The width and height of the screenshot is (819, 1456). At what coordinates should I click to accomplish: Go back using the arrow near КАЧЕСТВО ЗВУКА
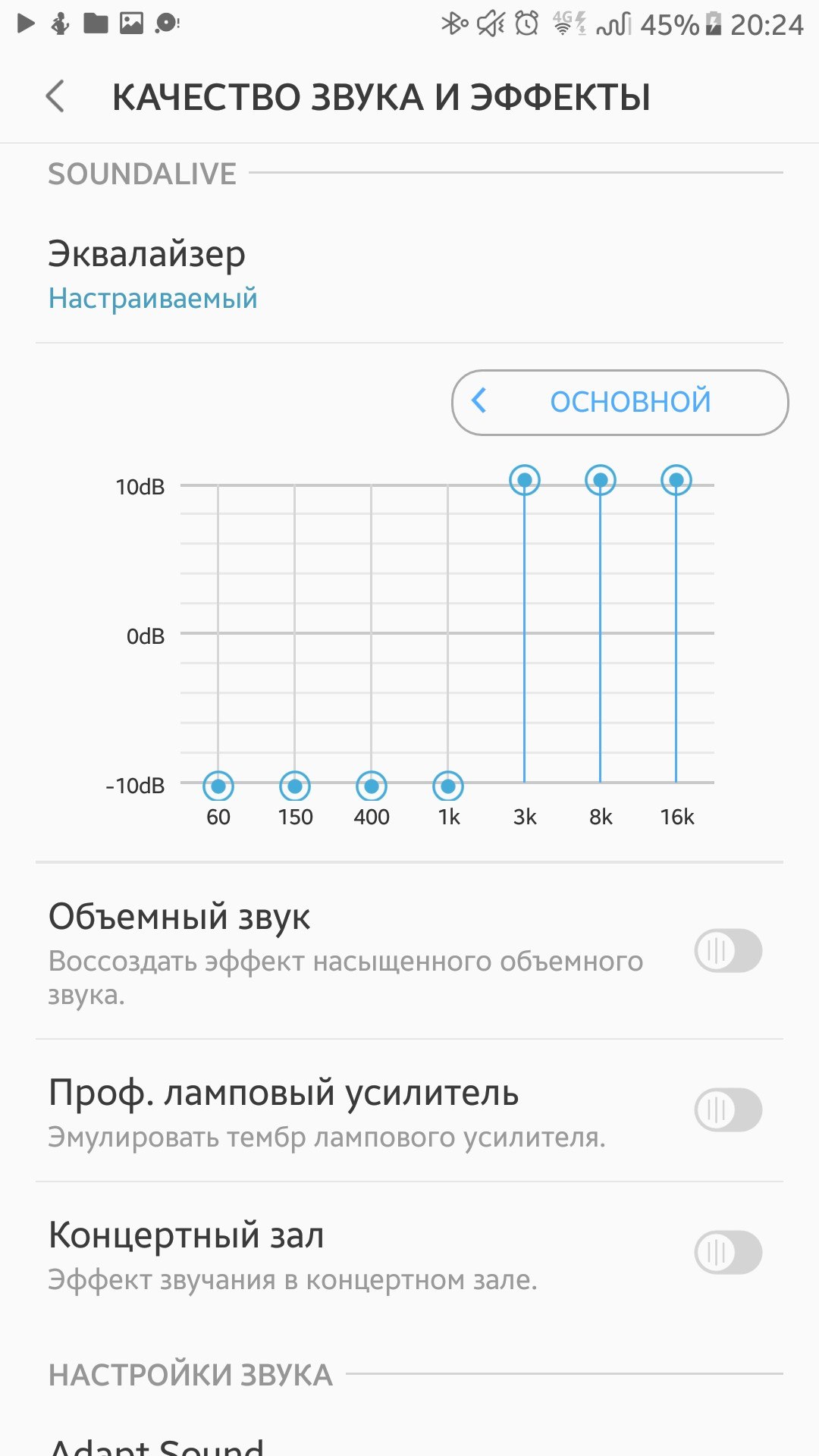coord(55,97)
